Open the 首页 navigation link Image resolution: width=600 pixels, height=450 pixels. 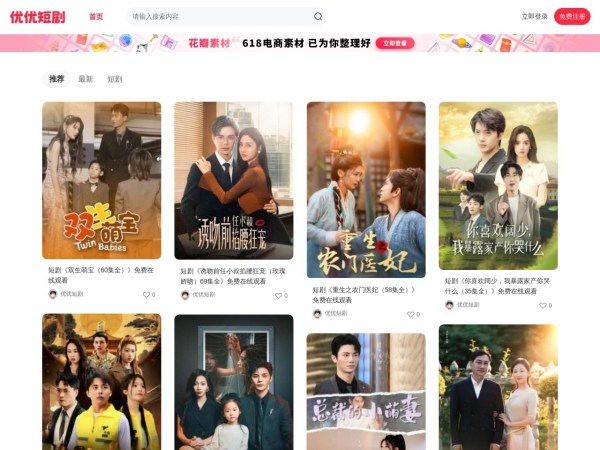click(x=96, y=16)
